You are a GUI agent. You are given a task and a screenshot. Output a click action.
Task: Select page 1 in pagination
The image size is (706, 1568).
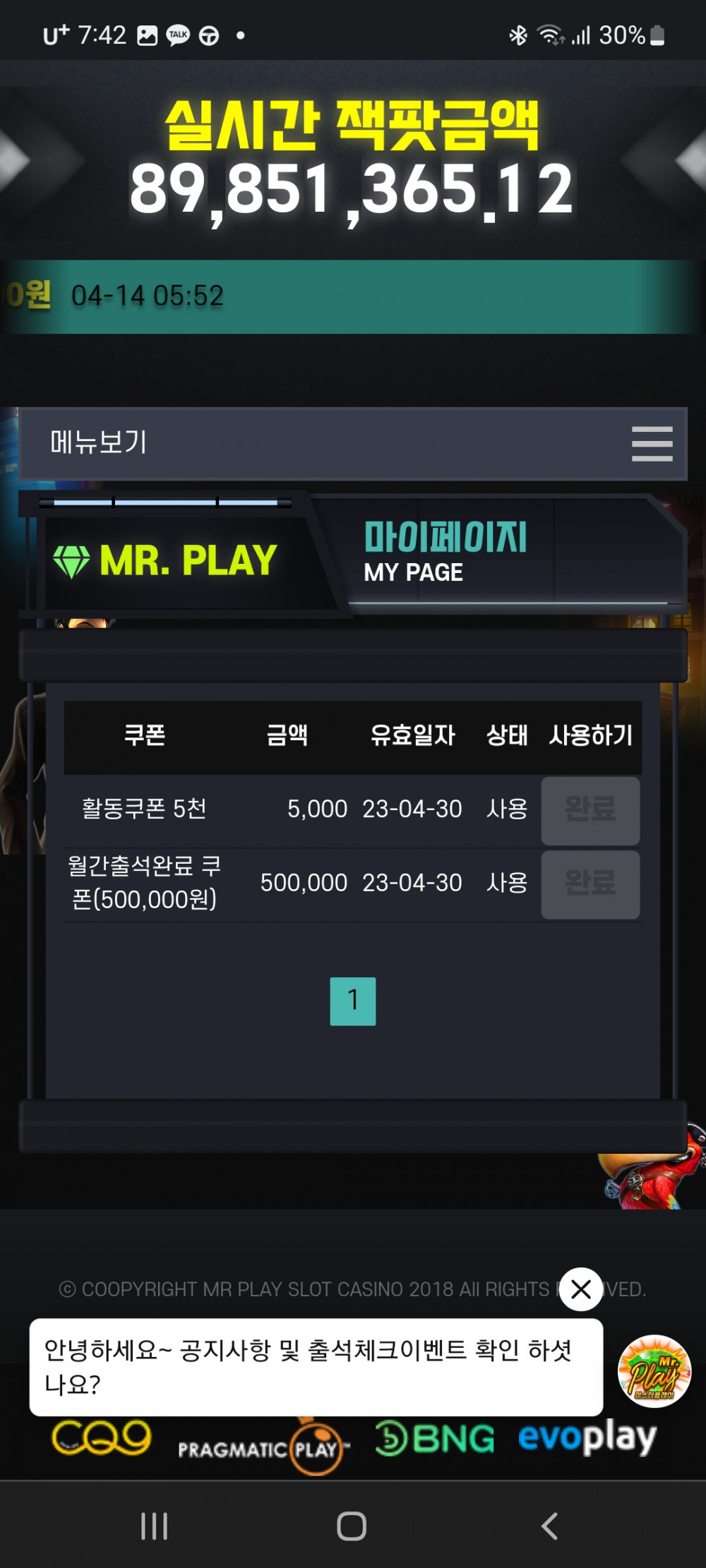click(x=352, y=1001)
